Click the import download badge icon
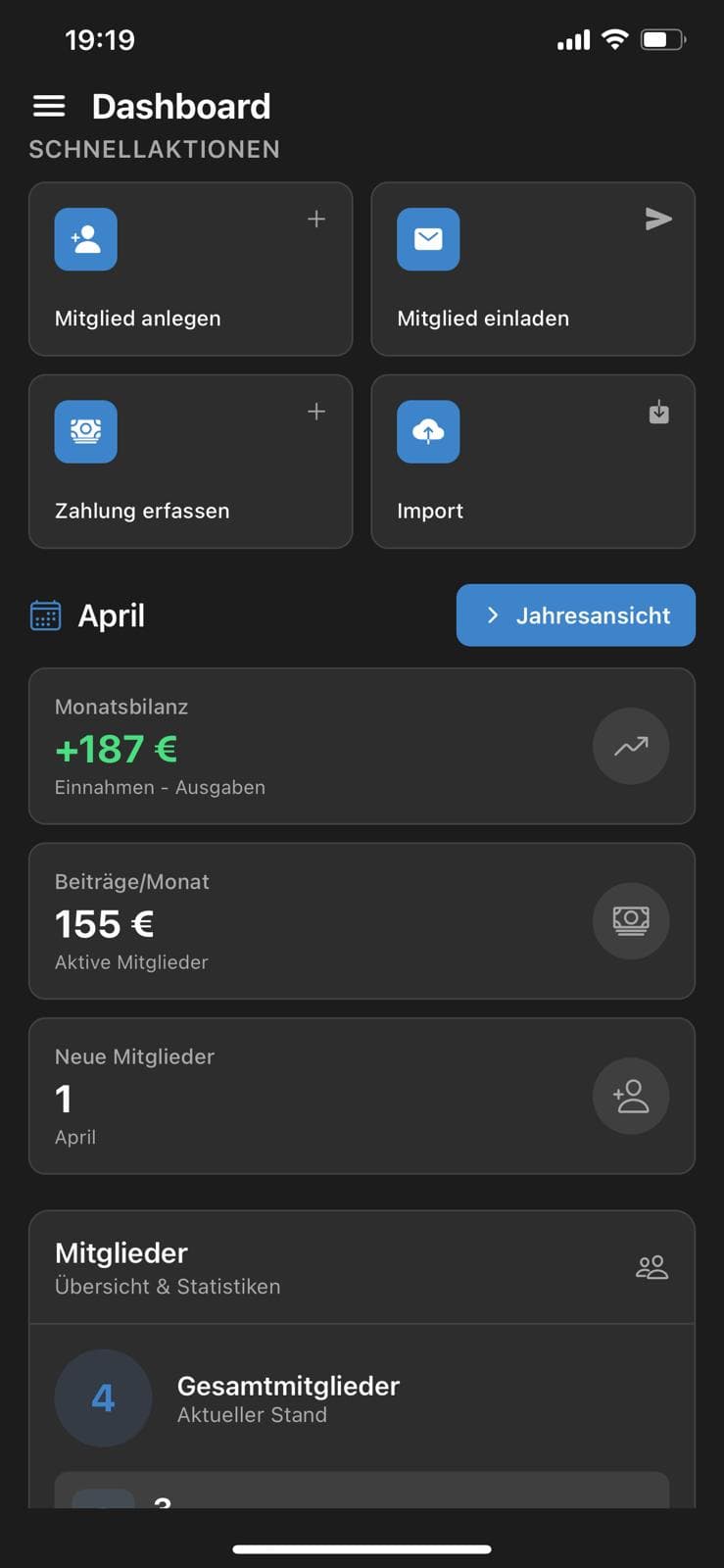Screen dimensions: 724x1568 pos(658,412)
